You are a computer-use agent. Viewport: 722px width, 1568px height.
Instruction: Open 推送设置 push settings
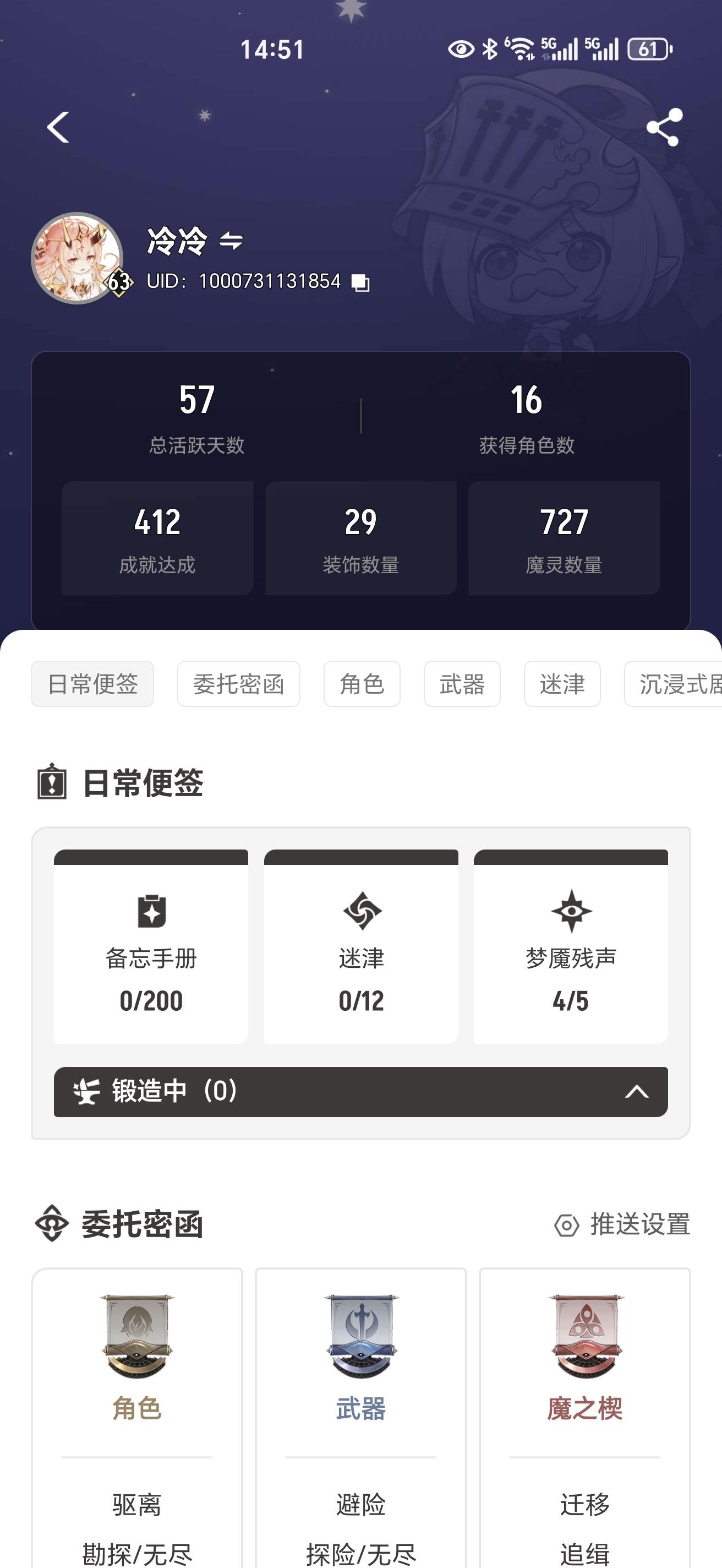pyautogui.click(x=622, y=1224)
